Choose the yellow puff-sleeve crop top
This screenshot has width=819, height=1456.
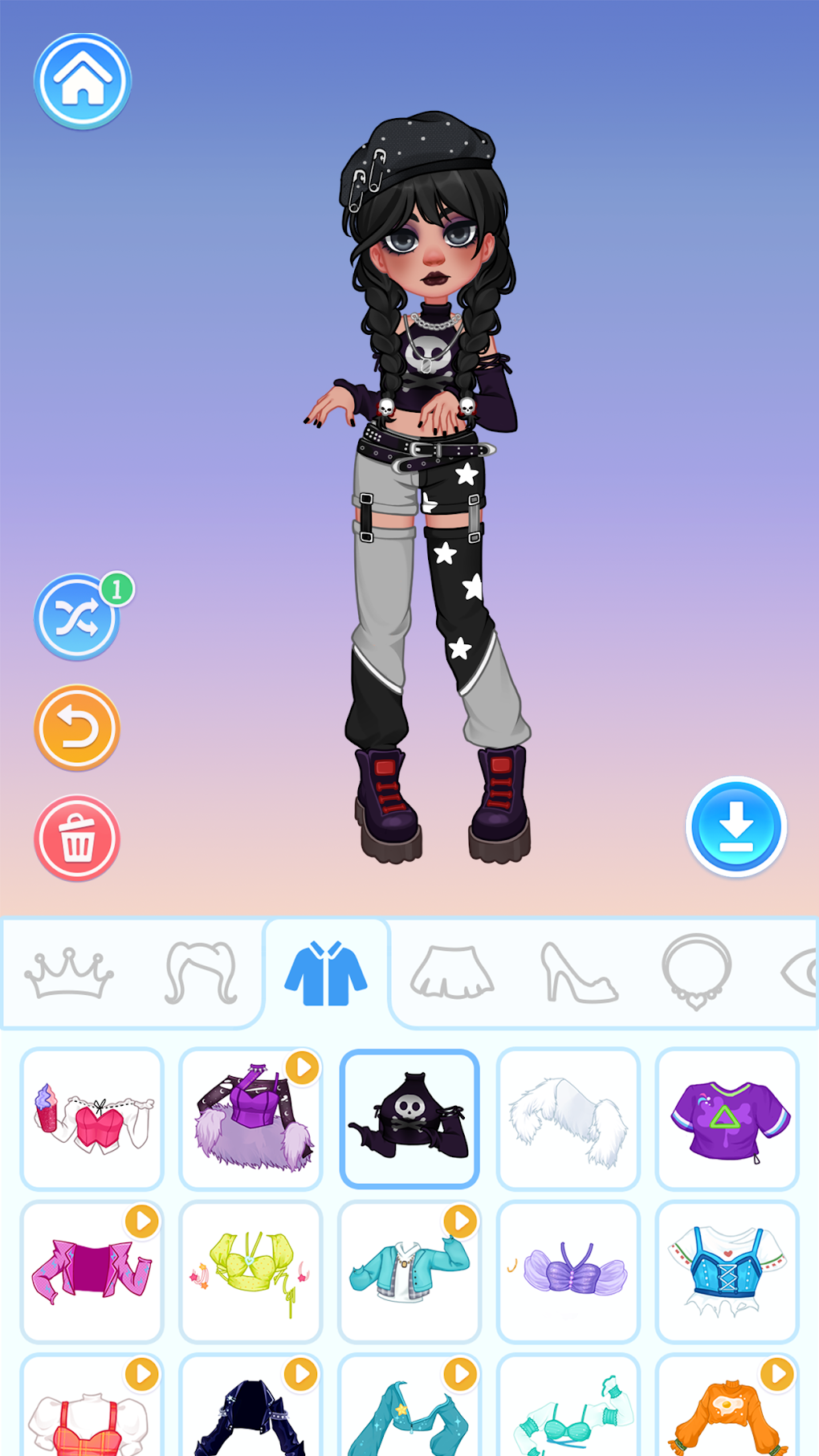coord(251,1271)
